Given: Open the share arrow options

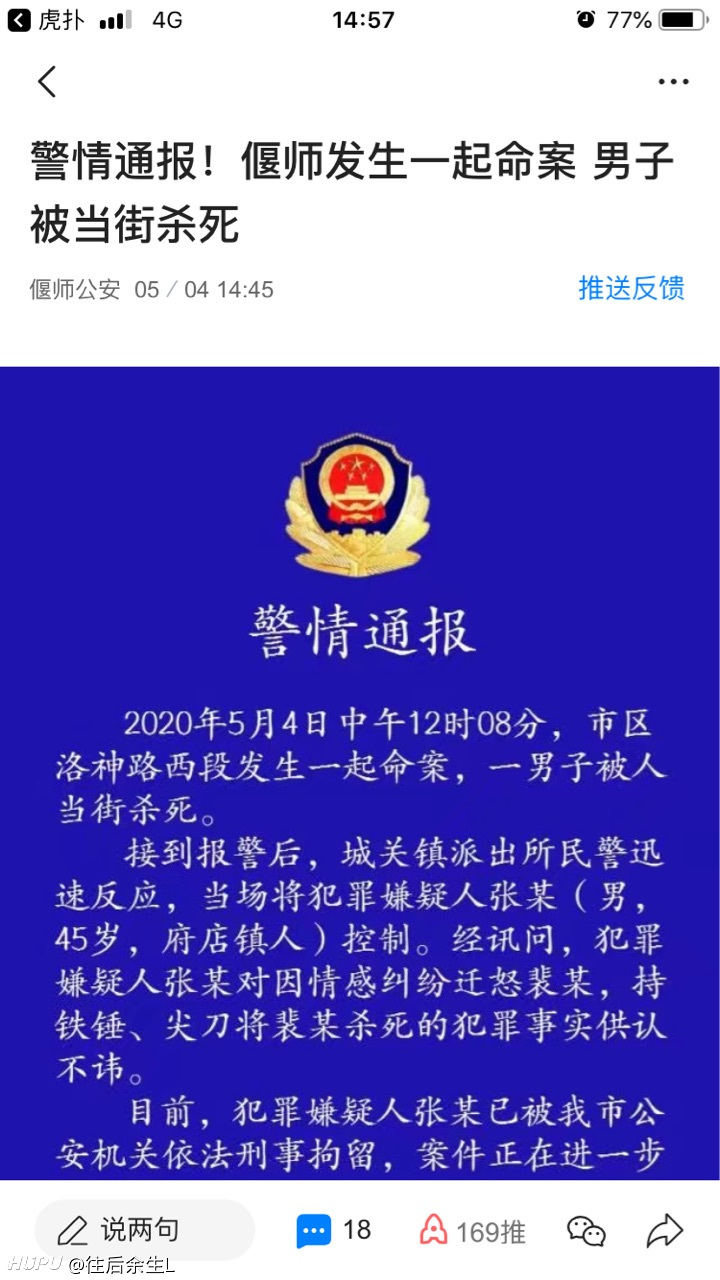Looking at the screenshot, I should [664, 1230].
